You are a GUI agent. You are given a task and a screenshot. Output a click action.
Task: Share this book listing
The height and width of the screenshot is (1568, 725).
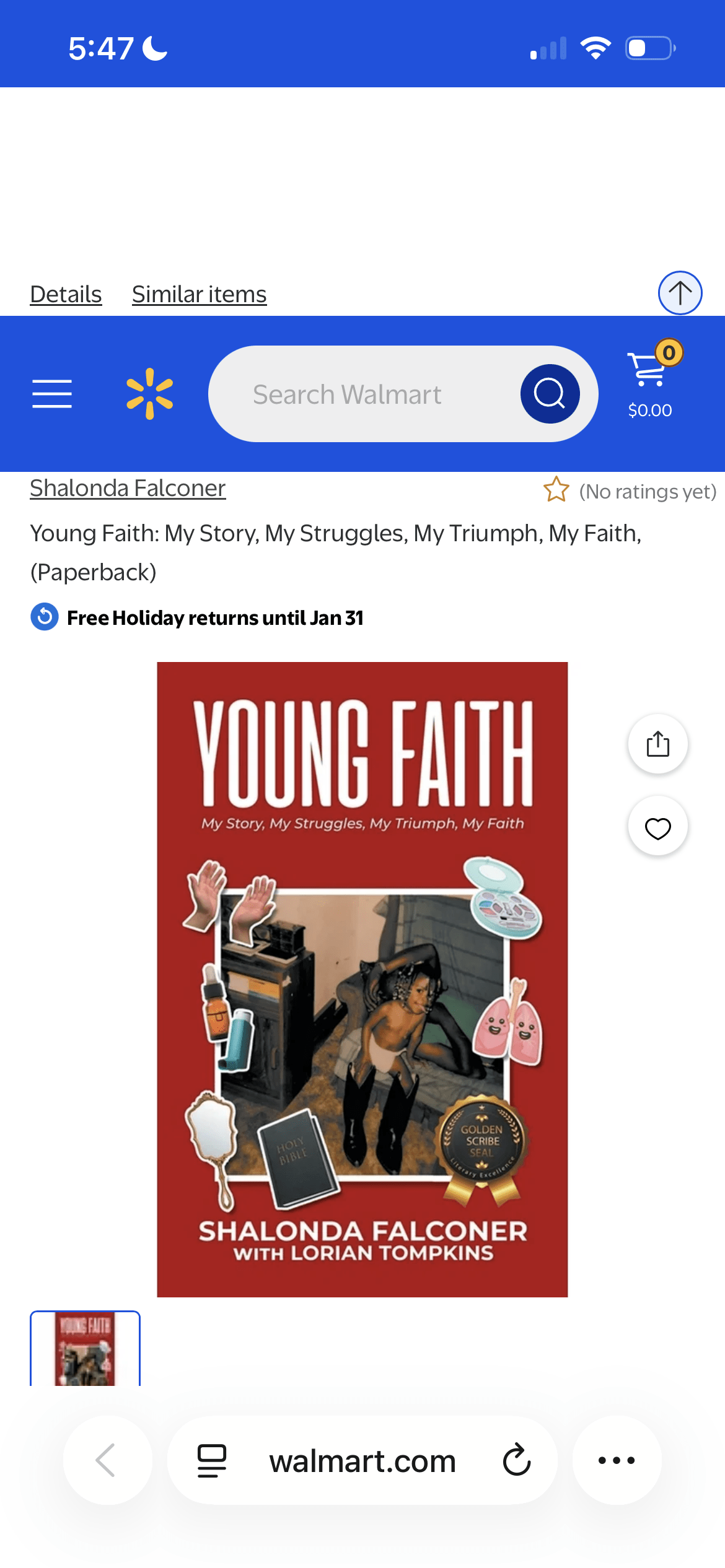pyautogui.click(x=657, y=744)
